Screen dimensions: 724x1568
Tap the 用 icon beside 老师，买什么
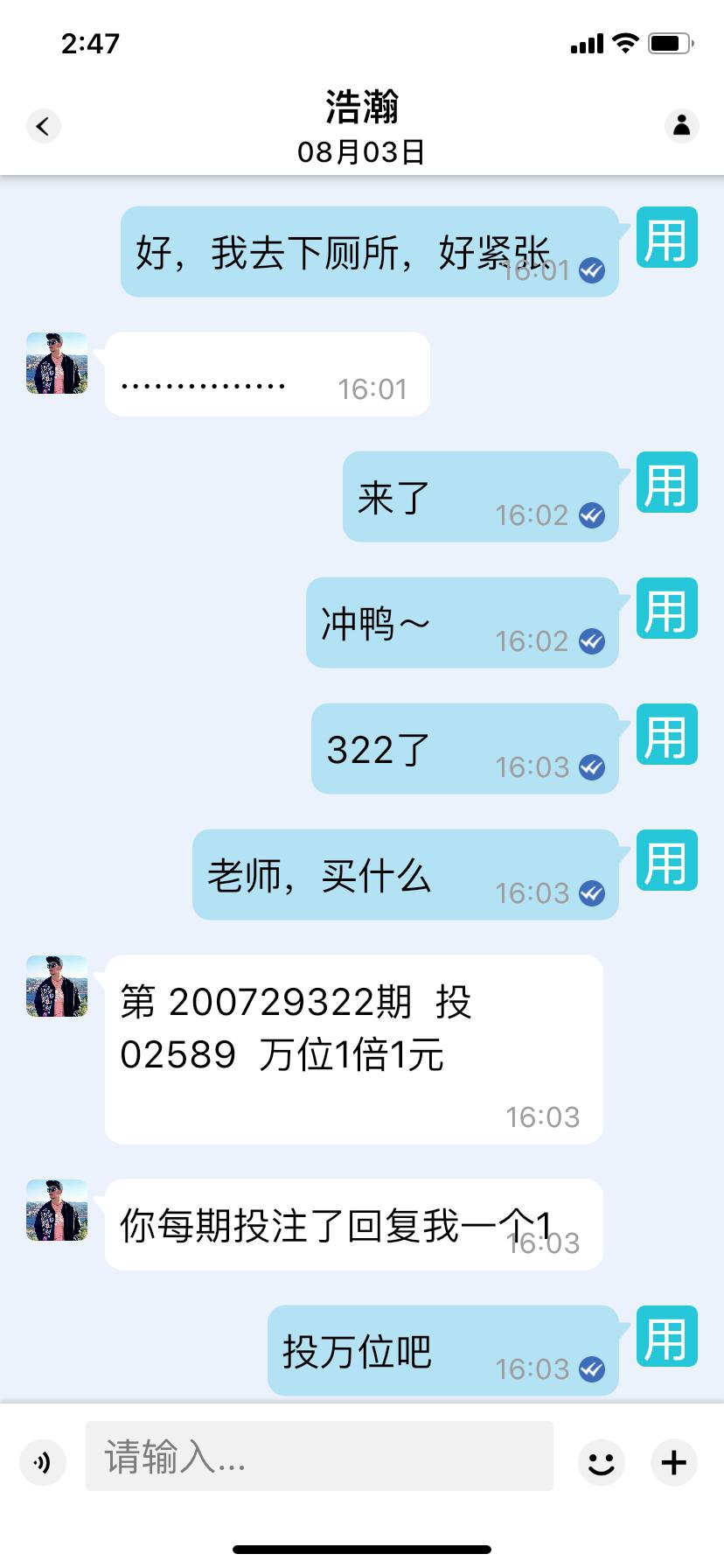(666, 861)
